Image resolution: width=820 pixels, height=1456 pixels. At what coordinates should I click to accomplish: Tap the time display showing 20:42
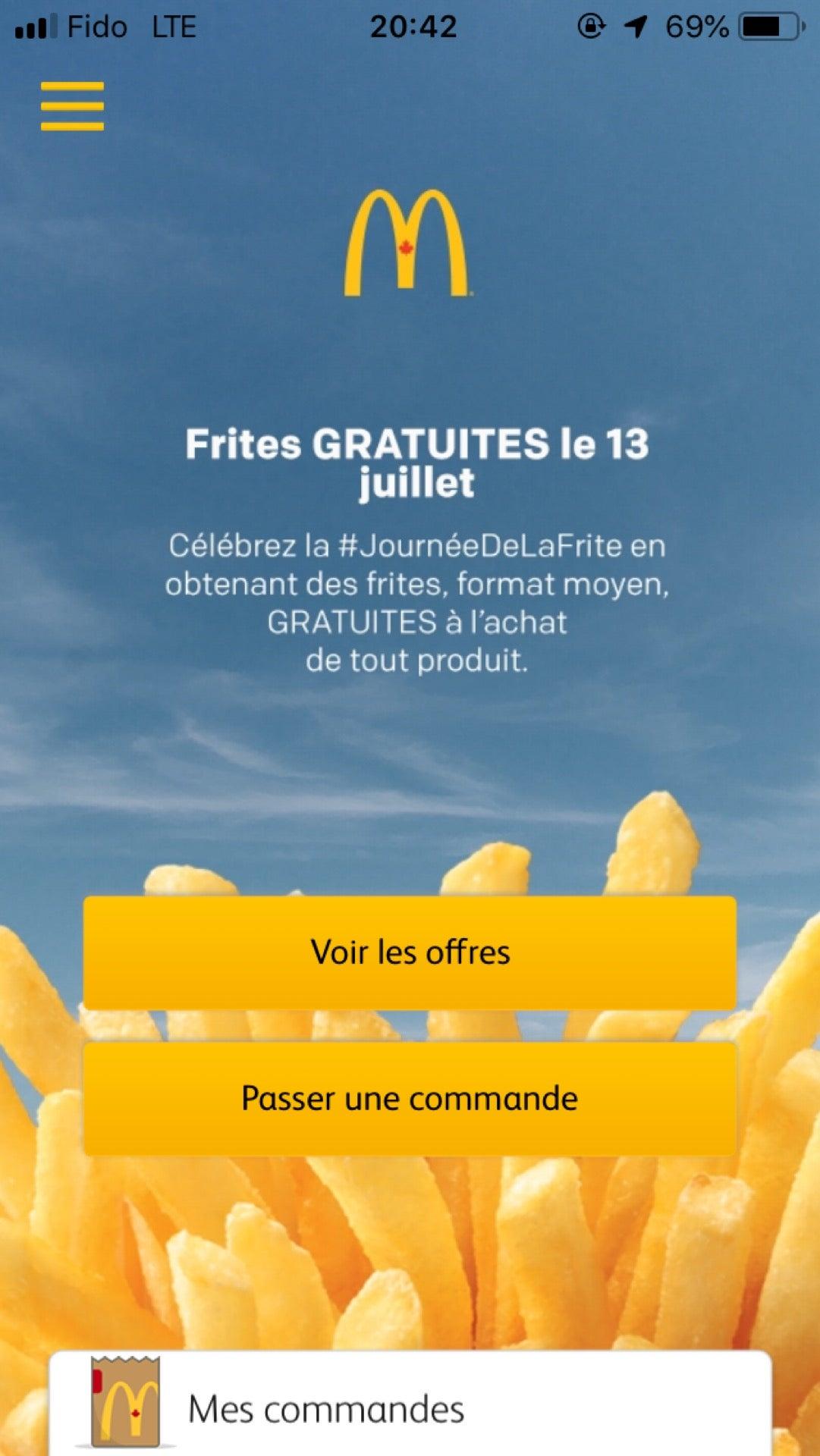pos(413,27)
